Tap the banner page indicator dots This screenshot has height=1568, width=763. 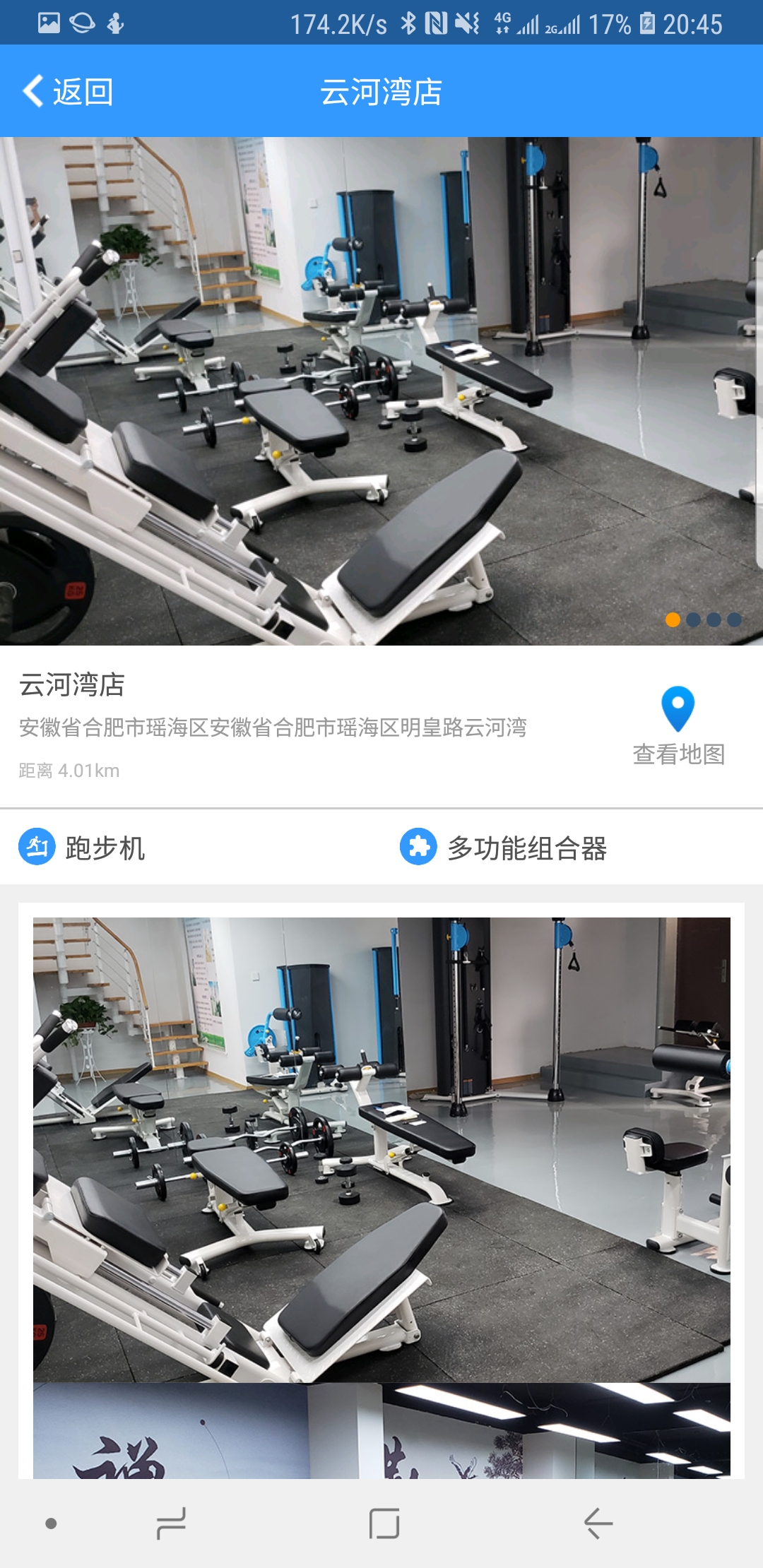(703, 619)
